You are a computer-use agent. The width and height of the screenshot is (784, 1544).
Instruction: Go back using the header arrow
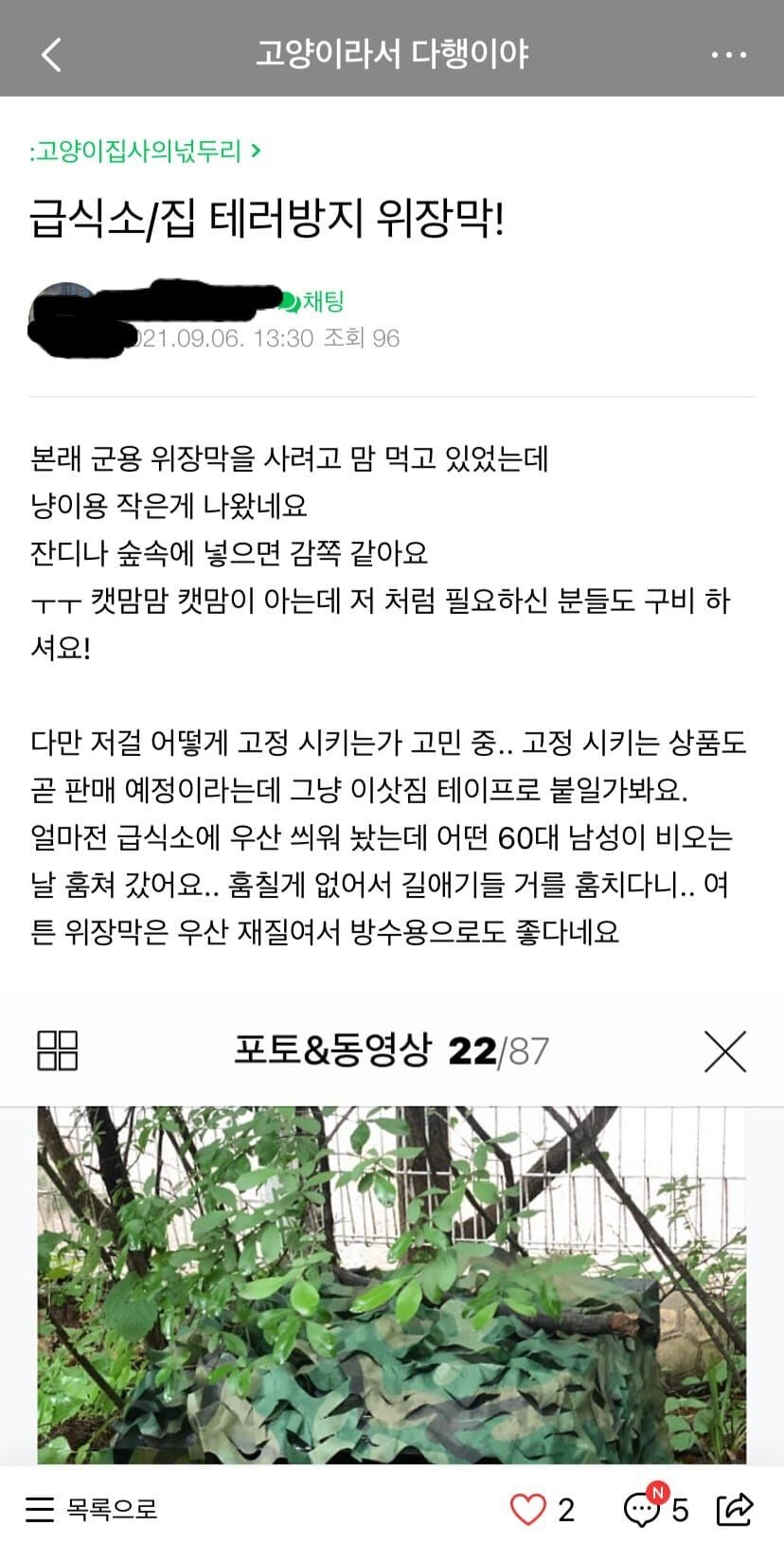(52, 55)
